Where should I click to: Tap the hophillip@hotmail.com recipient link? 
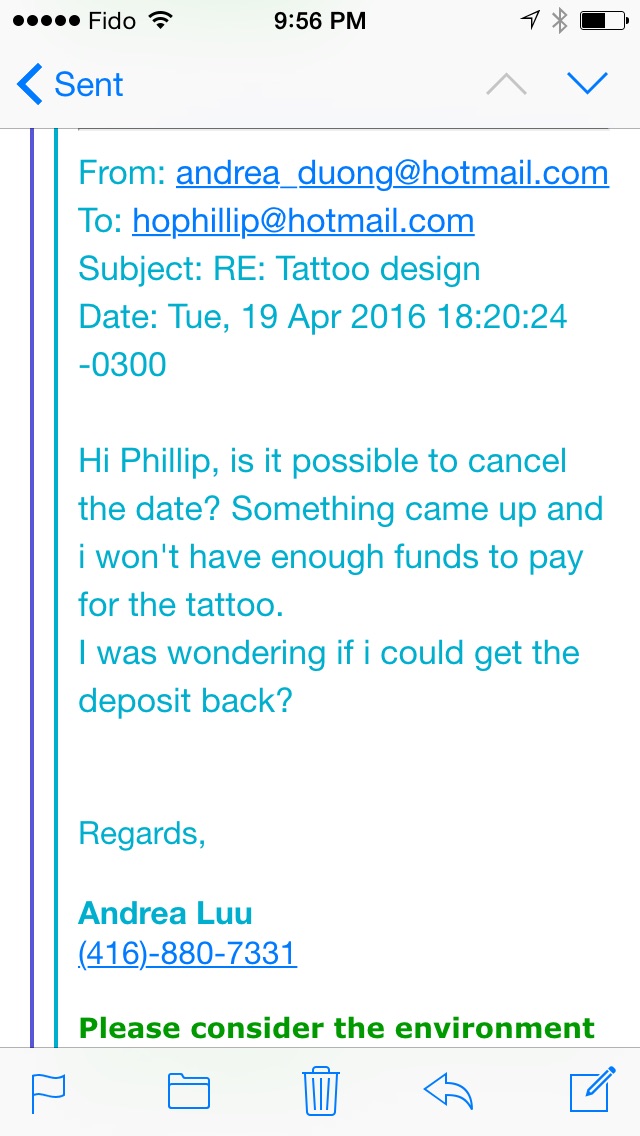pyautogui.click(x=303, y=221)
